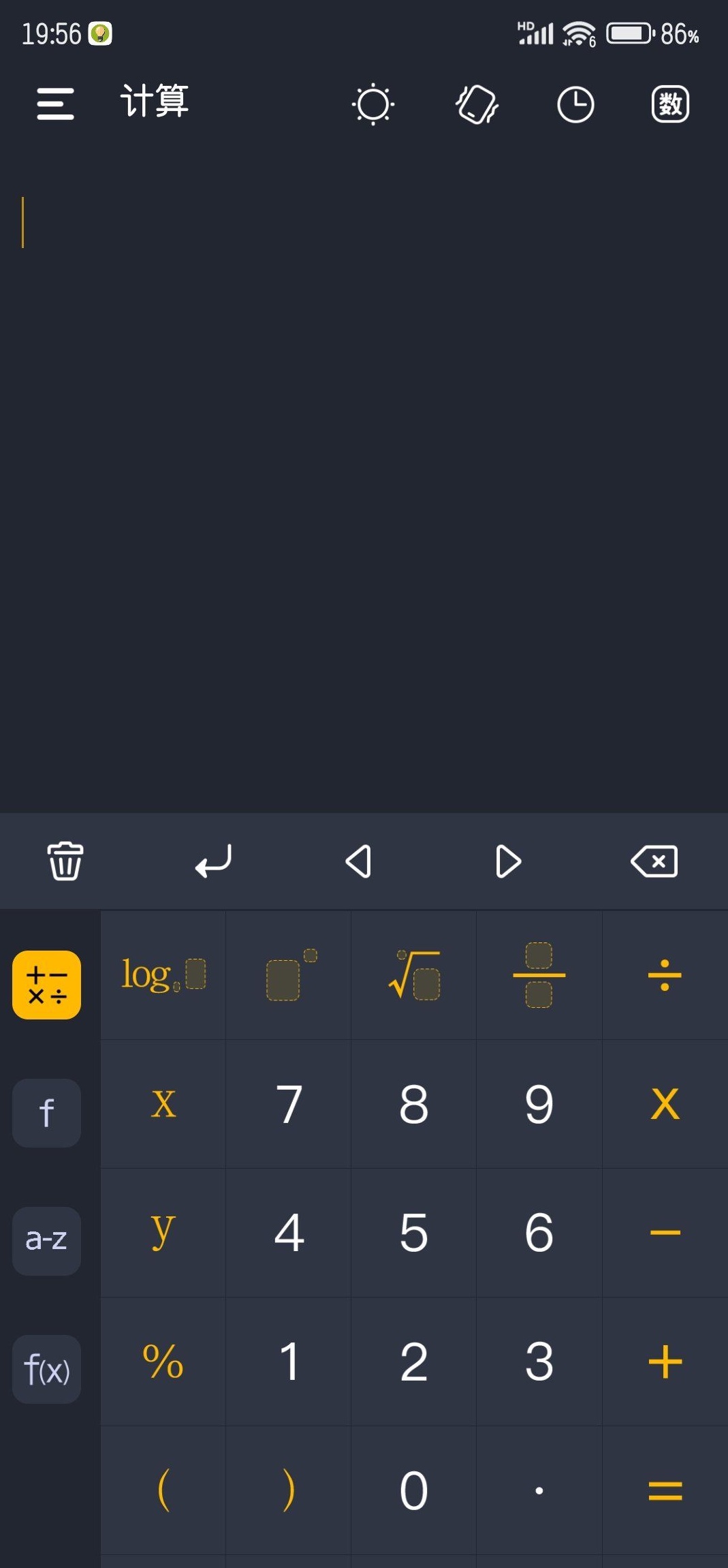This screenshot has height=1568, width=728.
Task: Insert a logarithm with custom base
Action: point(162,974)
